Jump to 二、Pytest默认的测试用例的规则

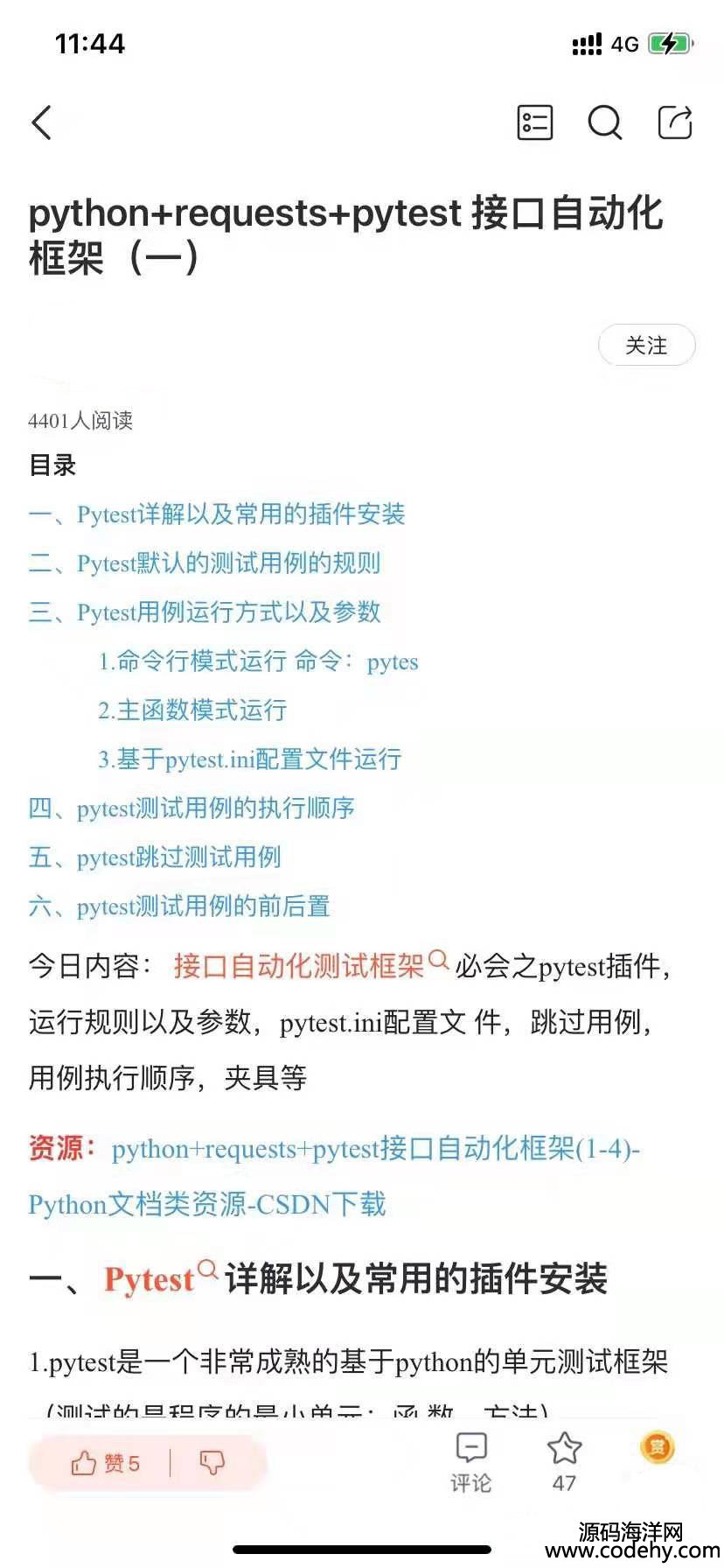(x=205, y=563)
